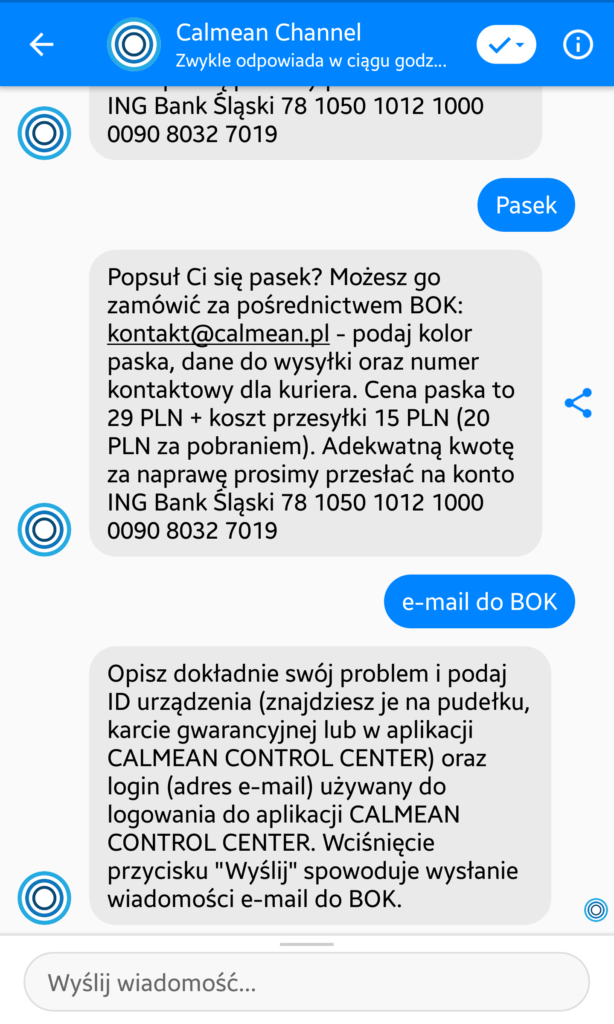The image size is (614, 1024).
Task: Open the kontakt@calmean.pl email link
Action: pos(218,333)
